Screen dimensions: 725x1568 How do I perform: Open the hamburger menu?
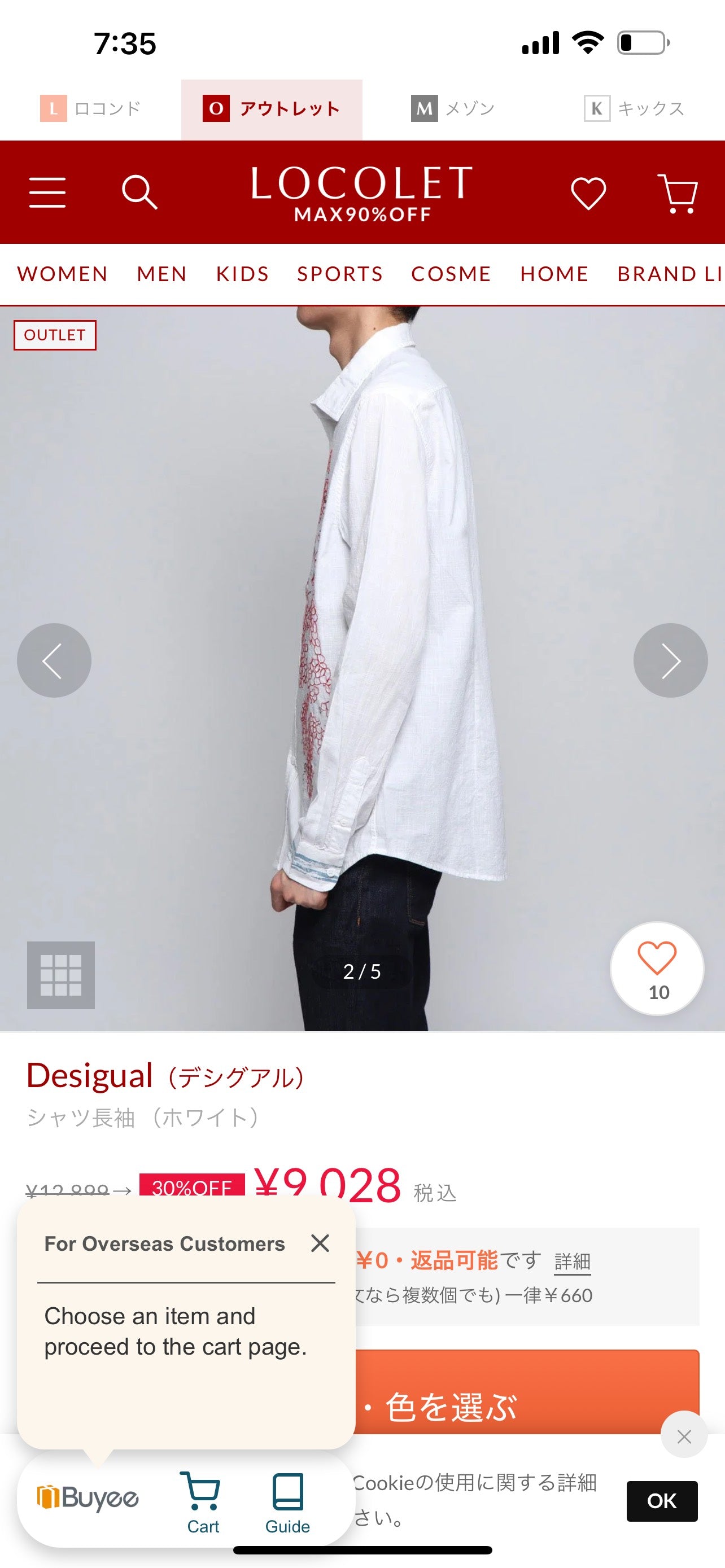[x=47, y=192]
